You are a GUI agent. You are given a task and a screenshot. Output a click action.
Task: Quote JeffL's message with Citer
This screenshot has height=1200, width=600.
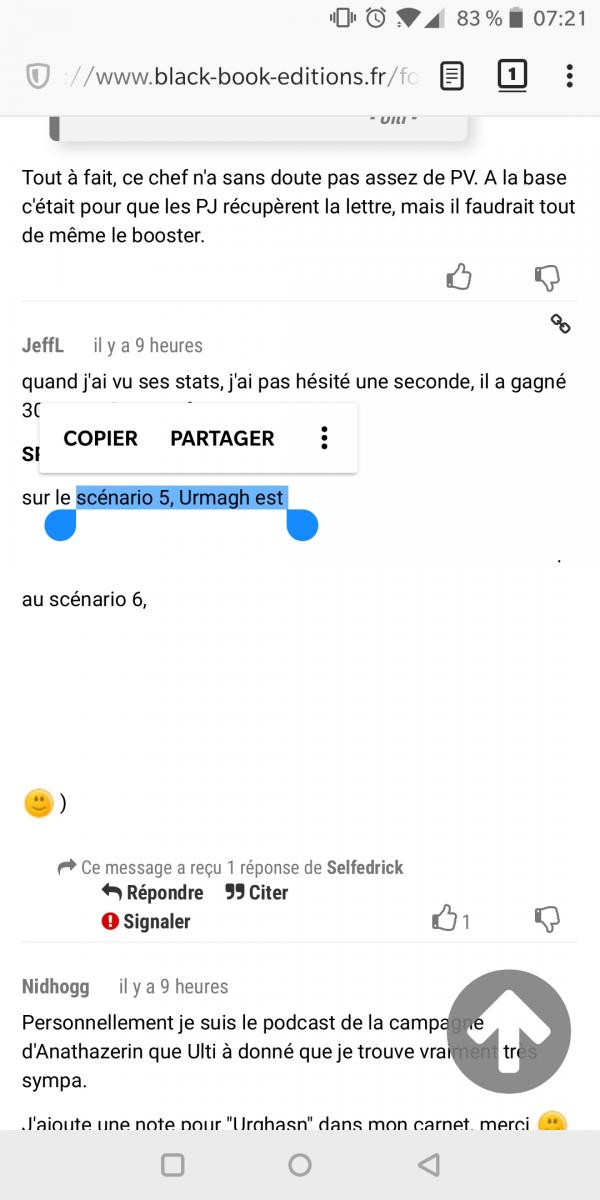coord(257,893)
